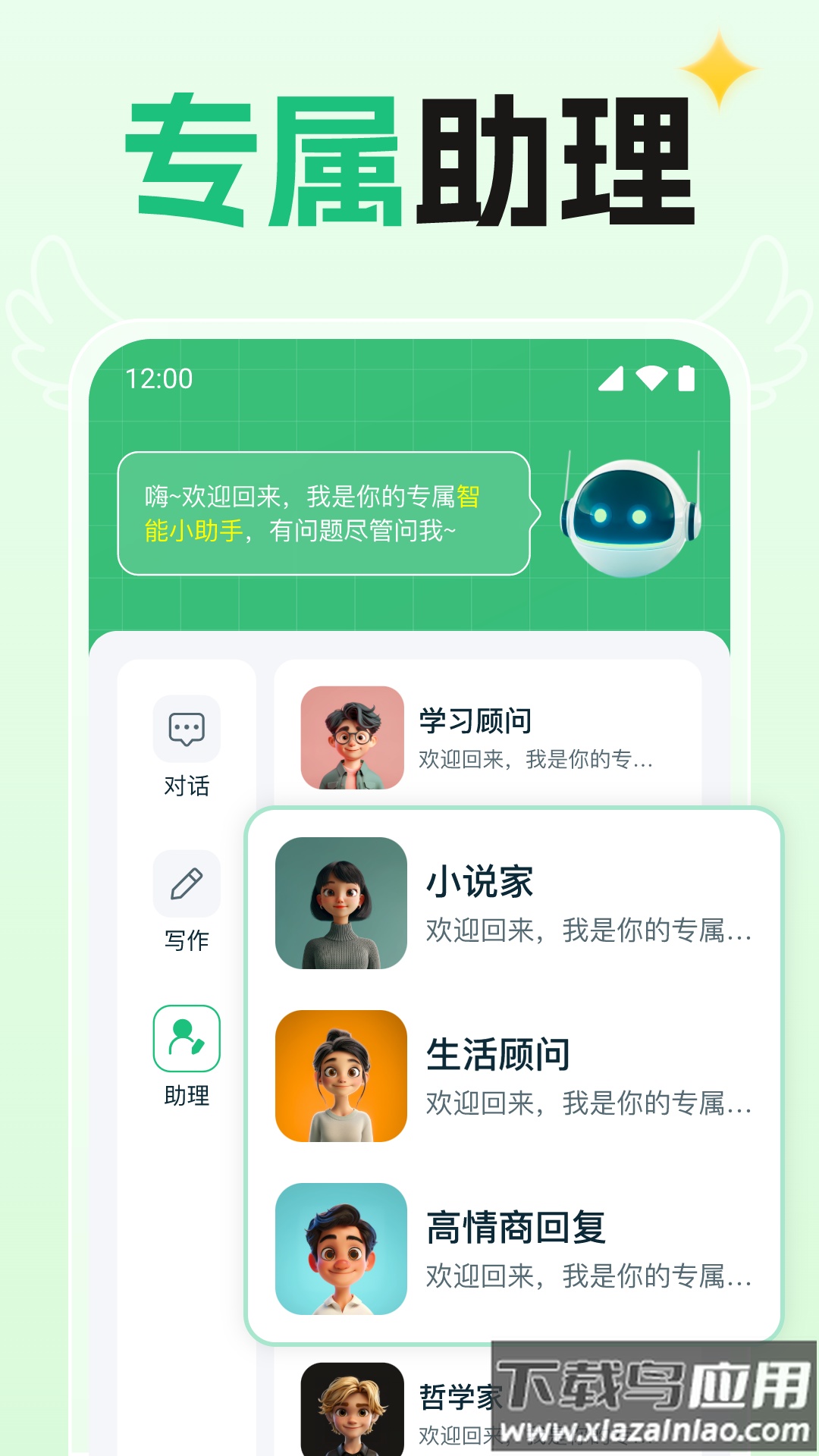Select the 写作 pencil icon in sidebar
The image size is (819, 1456).
[x=186, y=883]
